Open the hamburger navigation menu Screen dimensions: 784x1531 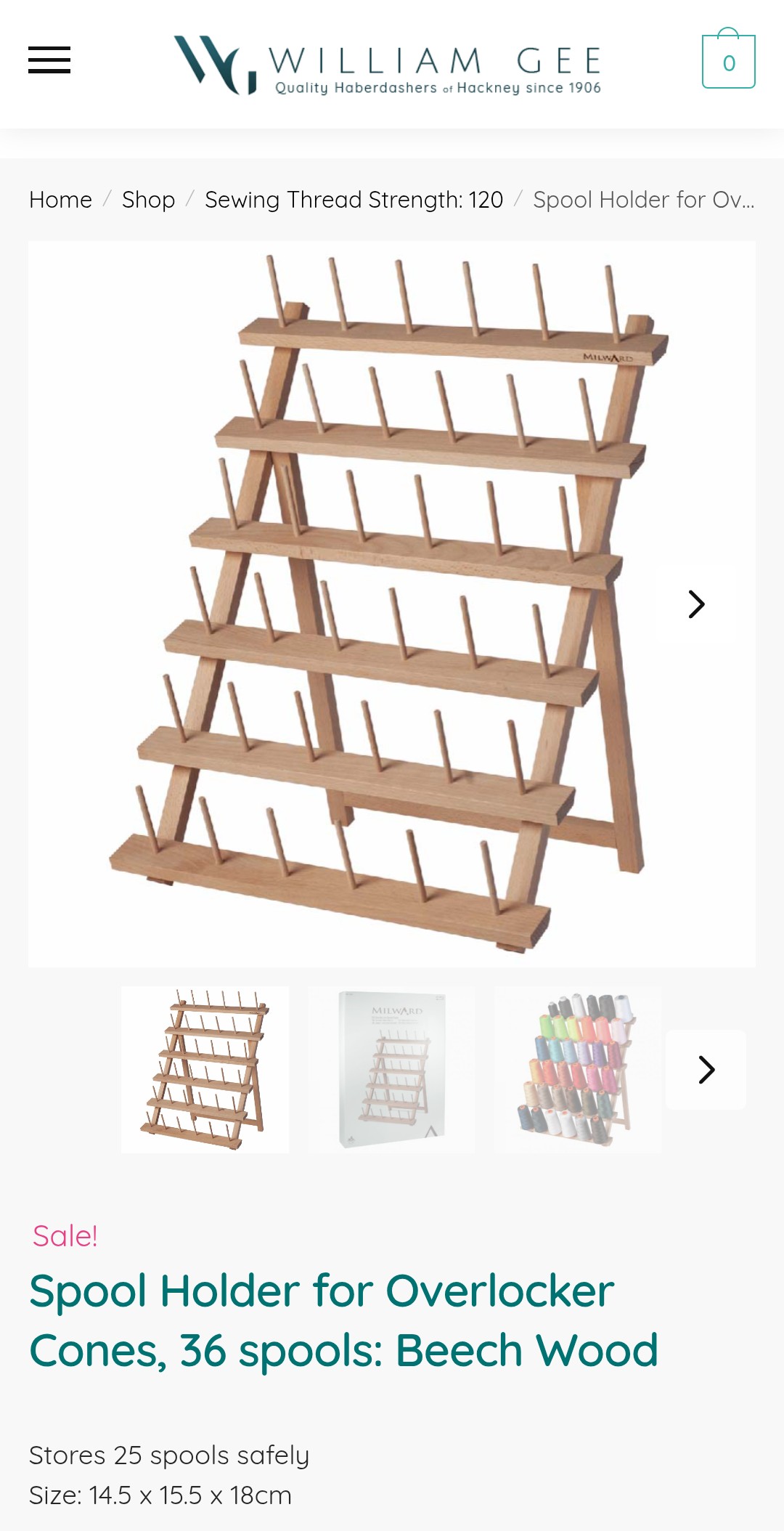coord(49,60)
